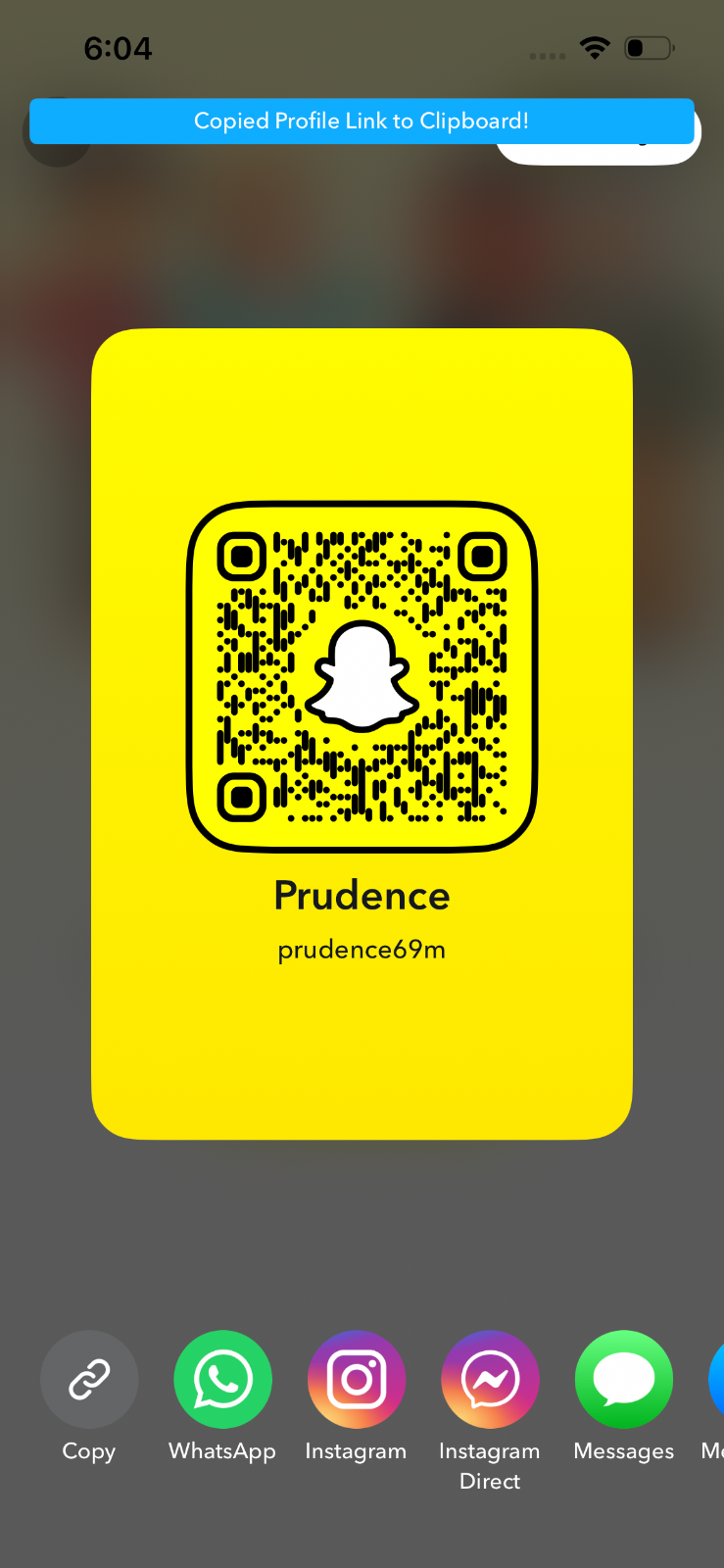The height and width of the screenshot is (1568, 724).
Task: Share the Snapcode via WhatsApp
Action: (x=222, y=1379)
